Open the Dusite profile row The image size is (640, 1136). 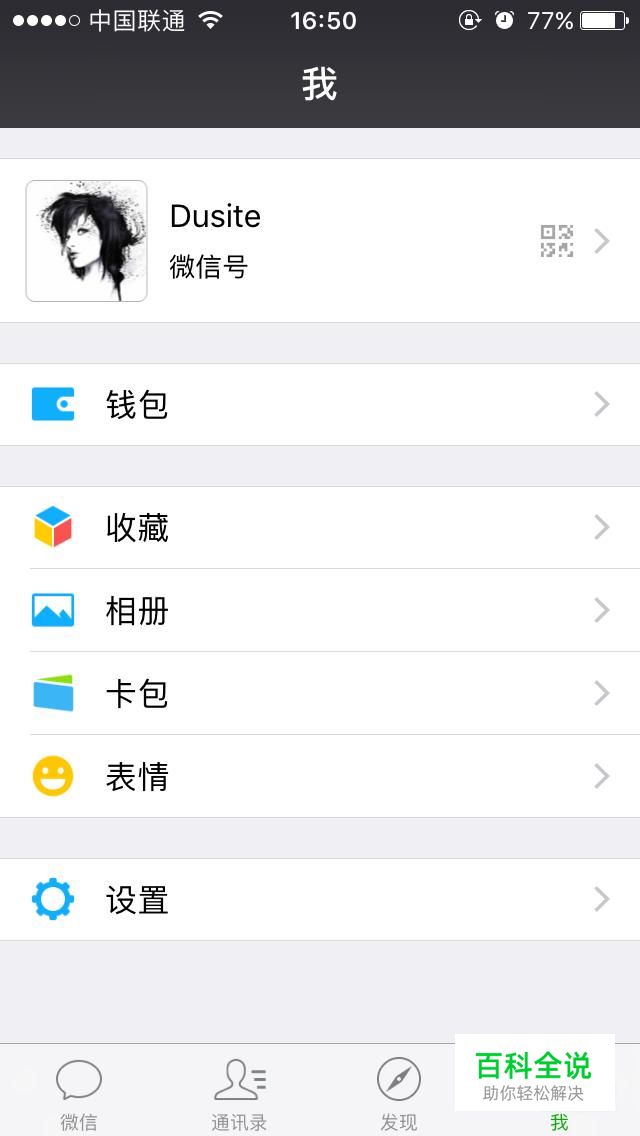[x=320, y=241]
